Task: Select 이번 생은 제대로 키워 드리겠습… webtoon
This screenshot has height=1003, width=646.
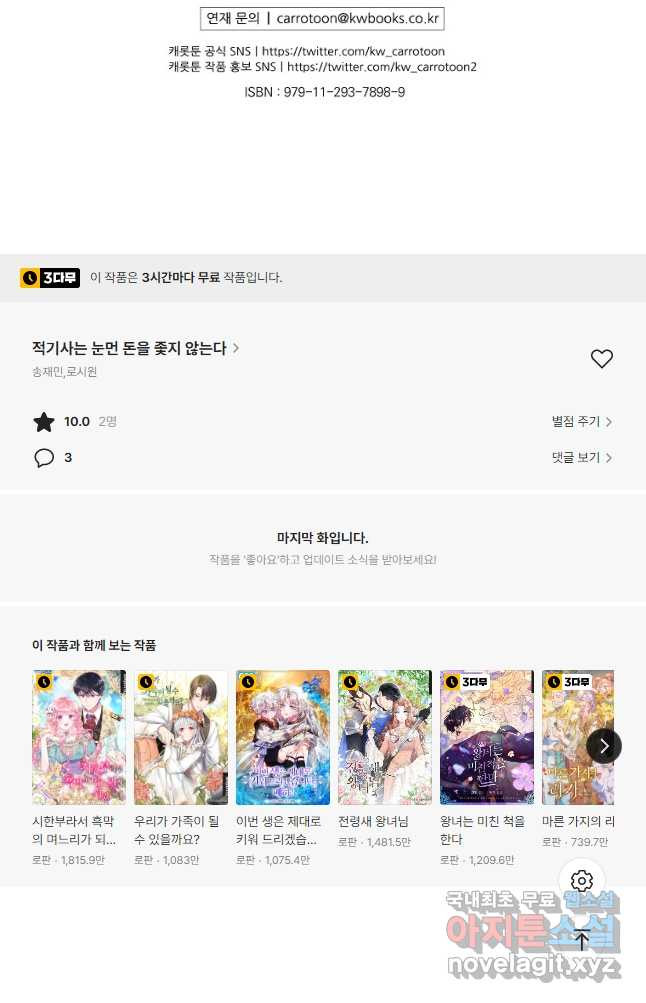Action: (x=283, y=737)
